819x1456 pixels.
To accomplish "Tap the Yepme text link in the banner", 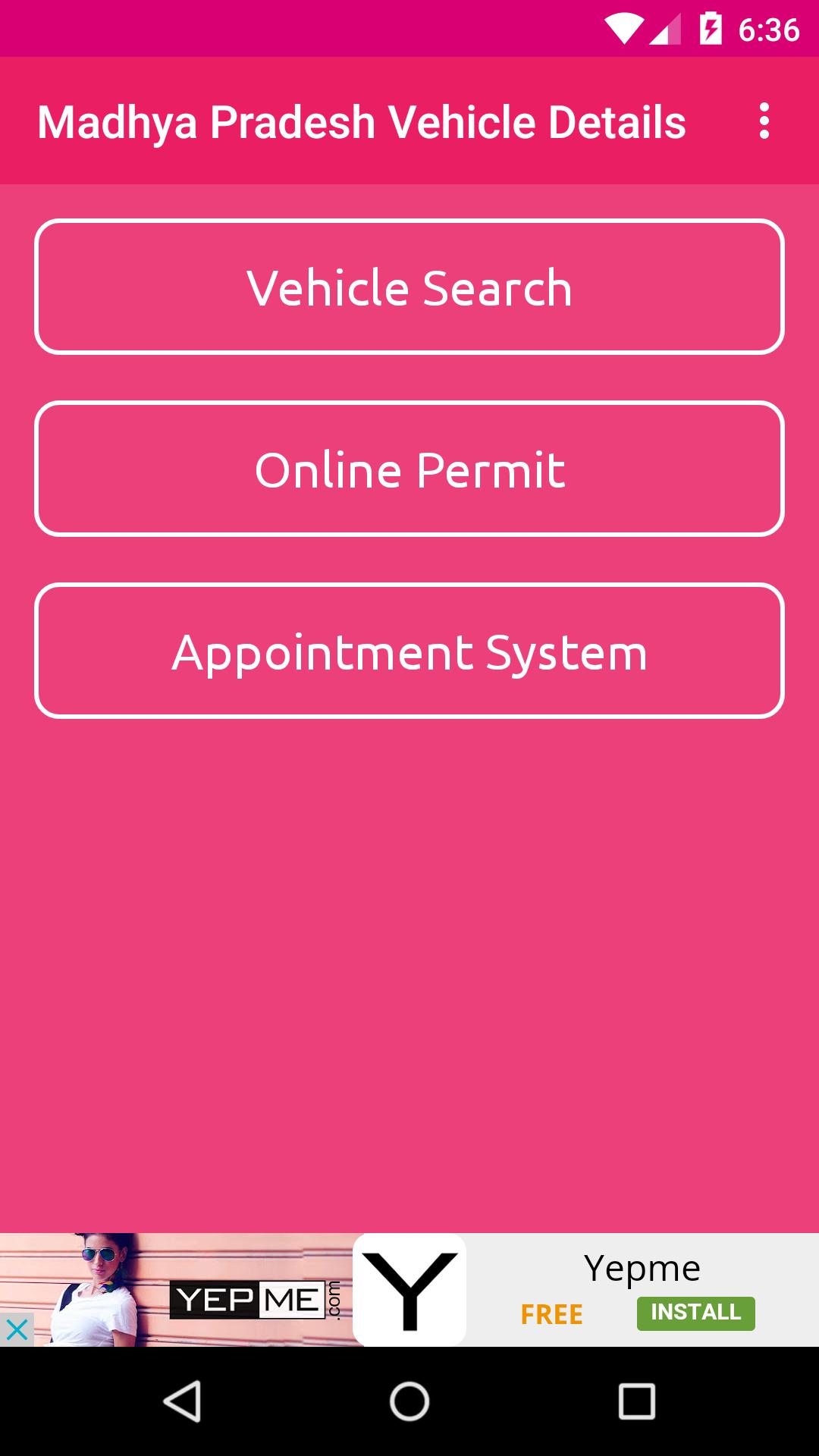I will [642, 1266].
